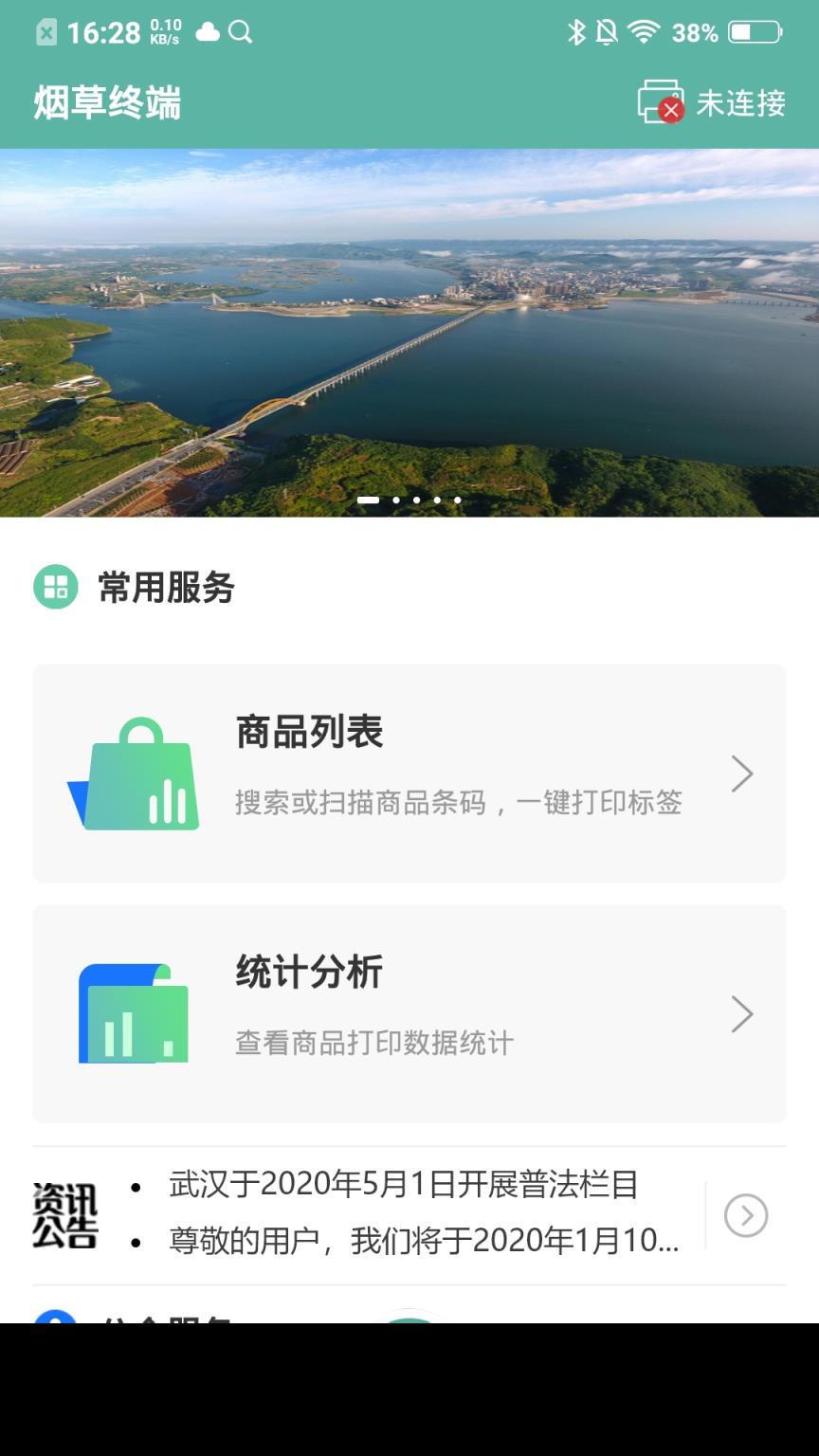This screenshot has width=819, height=1456.
Task: Expand the 统计分析 card via its chevron
Action: coord(743,1013)
